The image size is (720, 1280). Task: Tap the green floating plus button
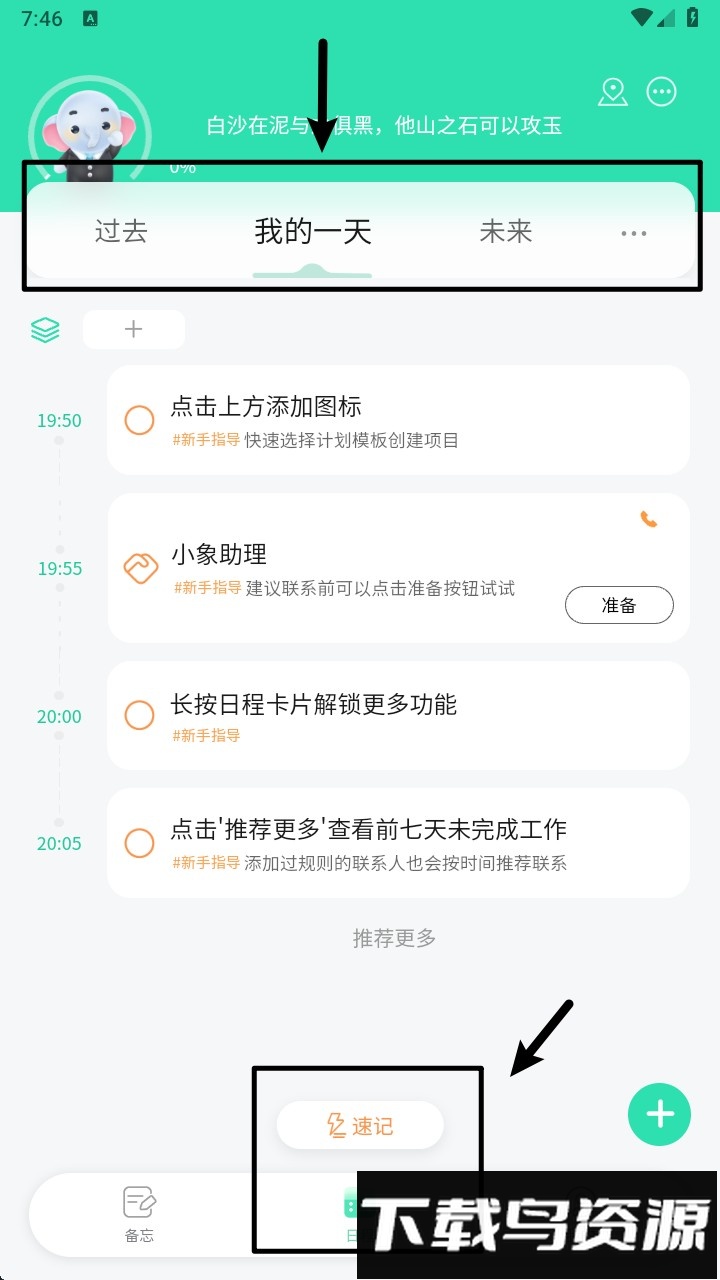point(659,1114)
